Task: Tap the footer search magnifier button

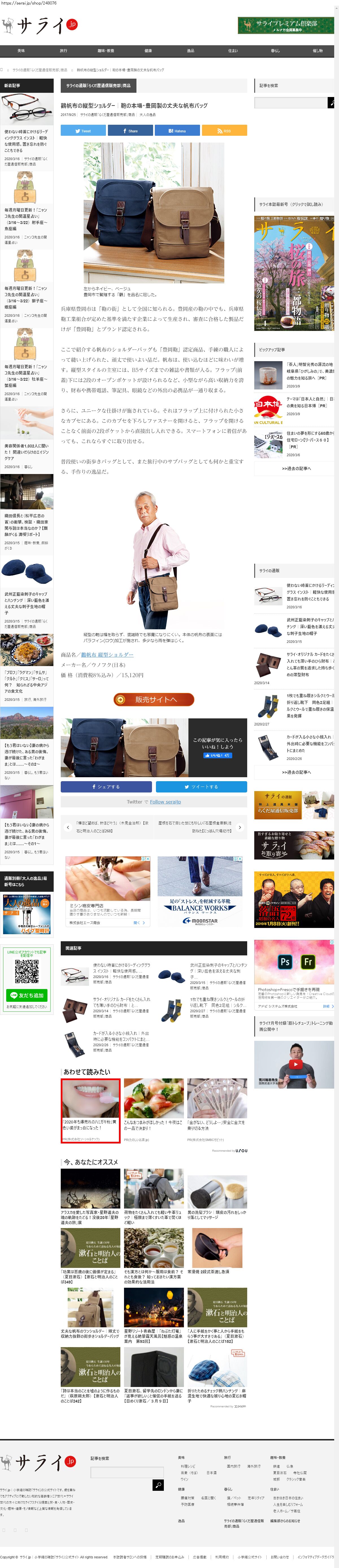Action: point(158,1485)
